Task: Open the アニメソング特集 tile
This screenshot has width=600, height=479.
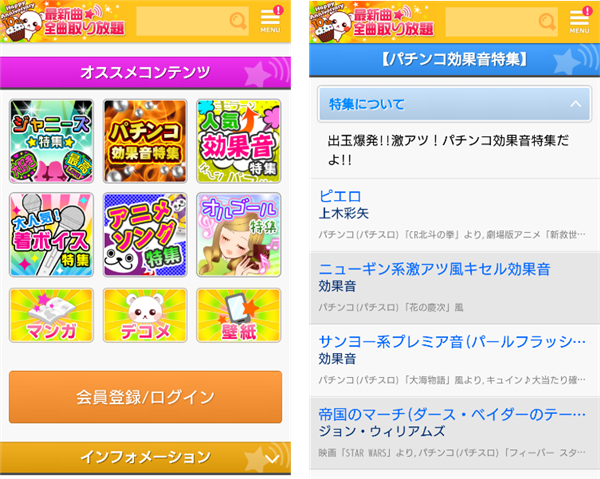Action: [x=145, y=235]
